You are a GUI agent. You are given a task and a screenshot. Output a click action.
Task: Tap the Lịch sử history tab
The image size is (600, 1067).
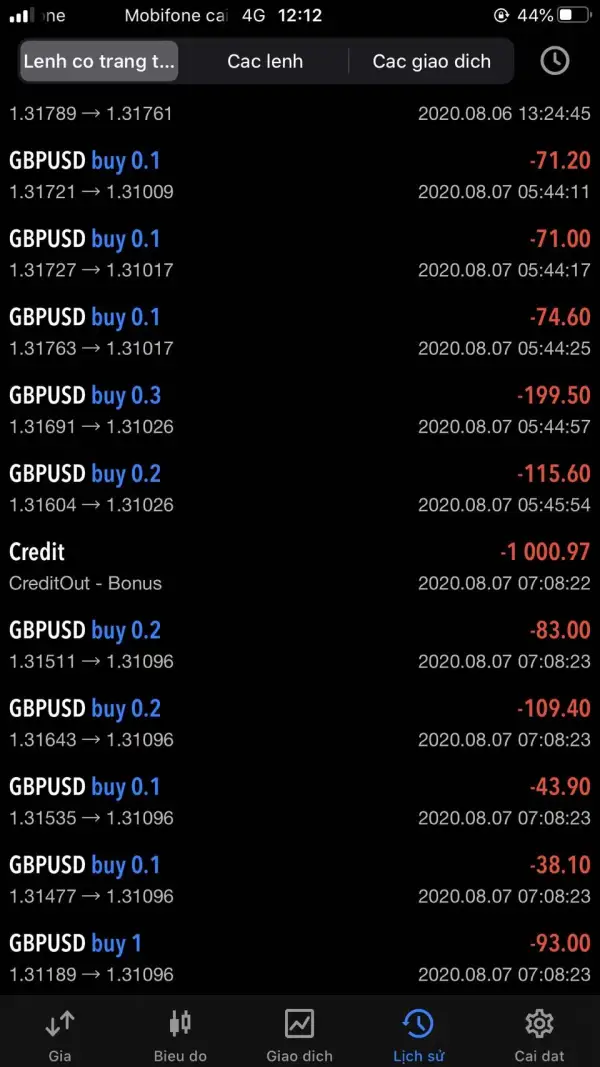(x=418, y=1034)
